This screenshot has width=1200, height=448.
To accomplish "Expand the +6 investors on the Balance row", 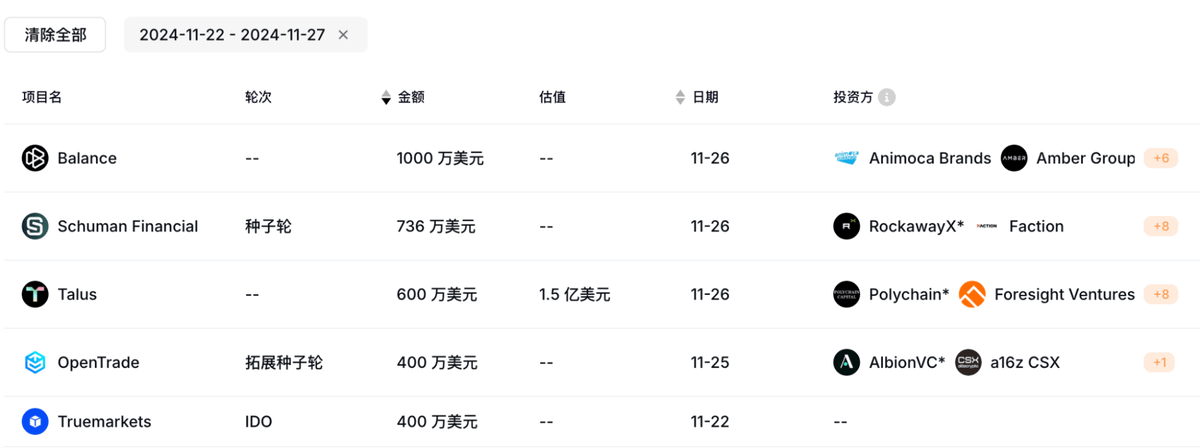I will coord(1161,158).
